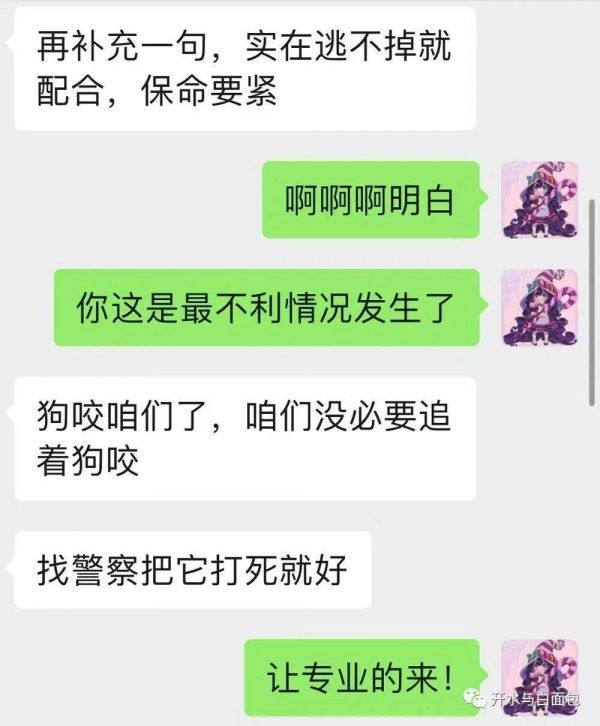Open the avatar beside the message 啊啊啊明白

(539, 200)
